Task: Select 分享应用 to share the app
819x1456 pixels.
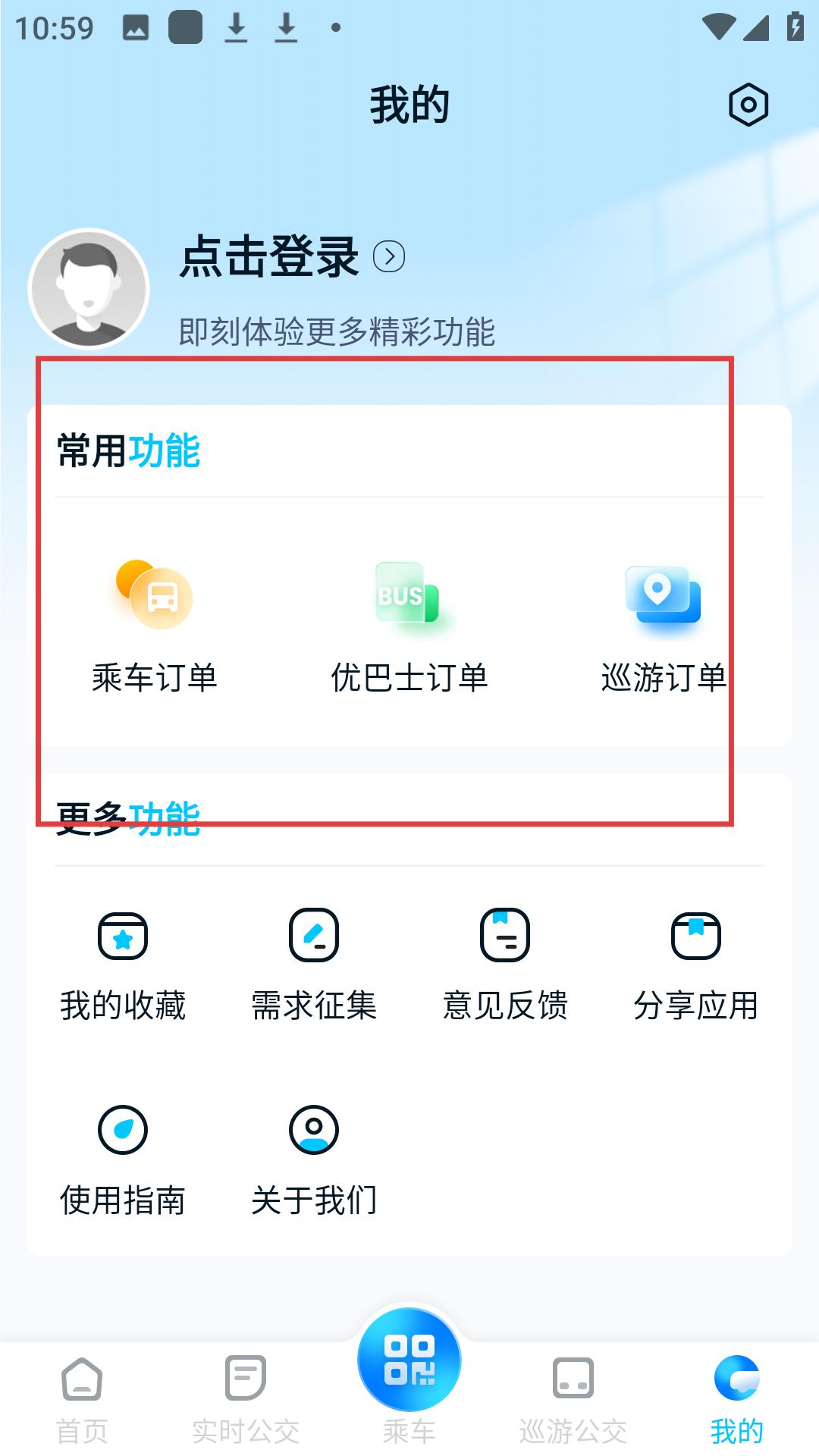Action: pos(695,965)
